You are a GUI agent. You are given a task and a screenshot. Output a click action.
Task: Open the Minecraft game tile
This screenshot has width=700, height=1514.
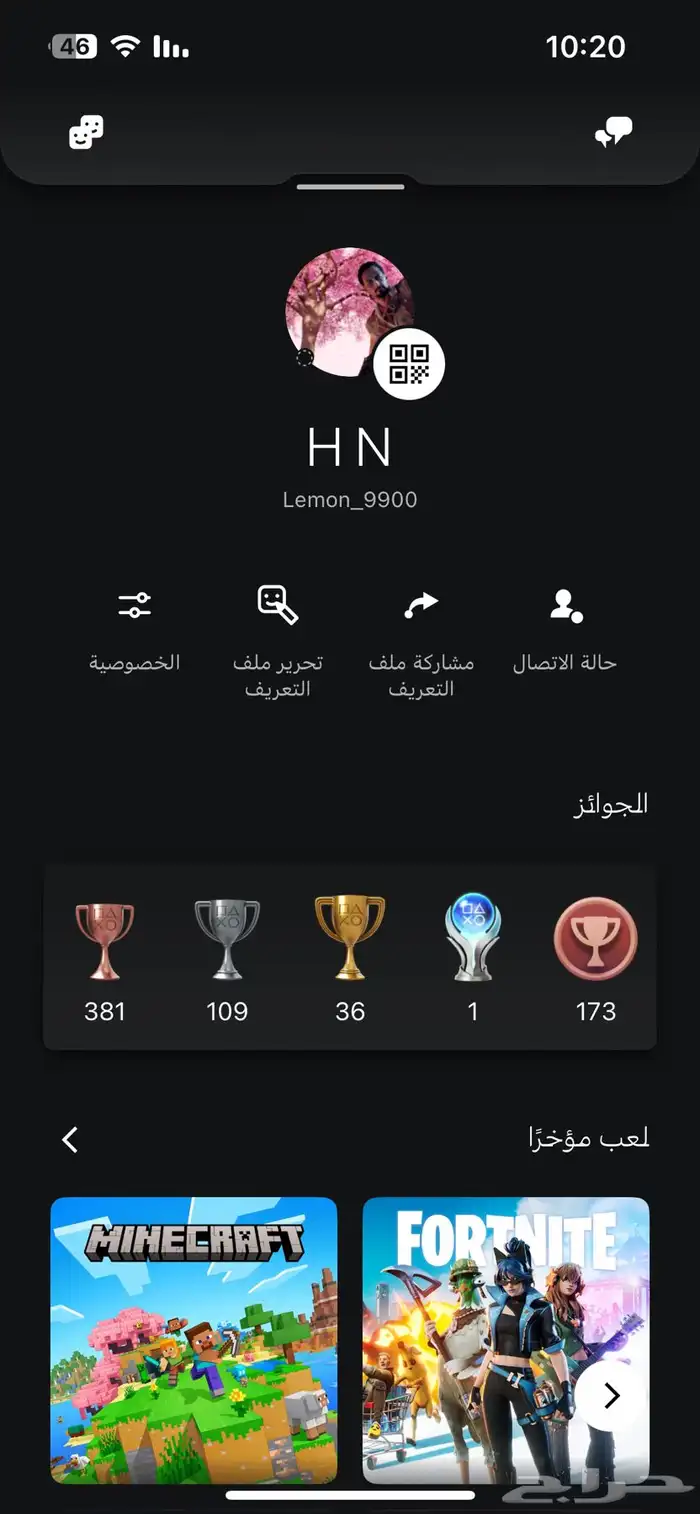pyautogui.click(x=194, y=1340)
